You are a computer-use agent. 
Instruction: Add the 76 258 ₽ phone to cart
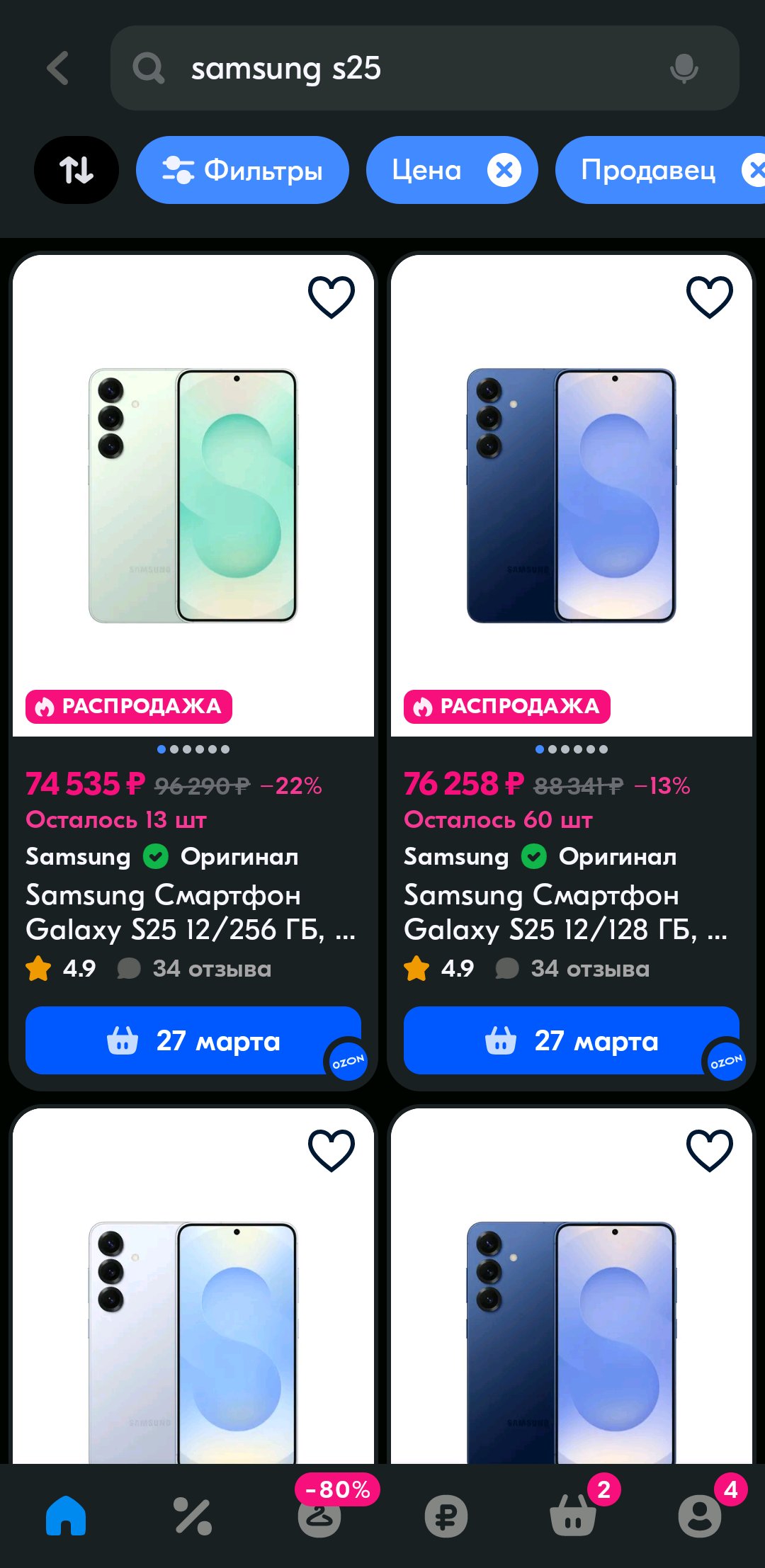[571, 1040]
